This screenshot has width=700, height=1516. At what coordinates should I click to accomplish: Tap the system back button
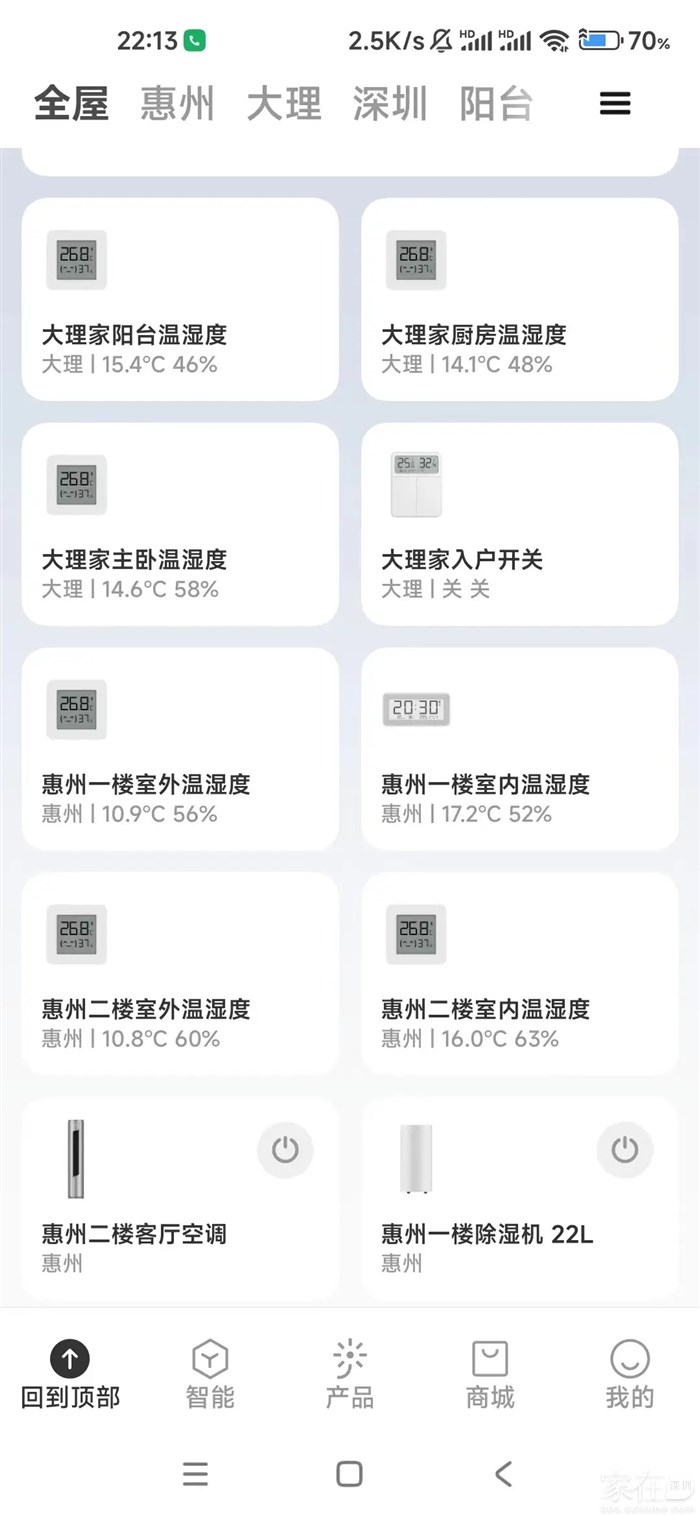pos(504,1473)
